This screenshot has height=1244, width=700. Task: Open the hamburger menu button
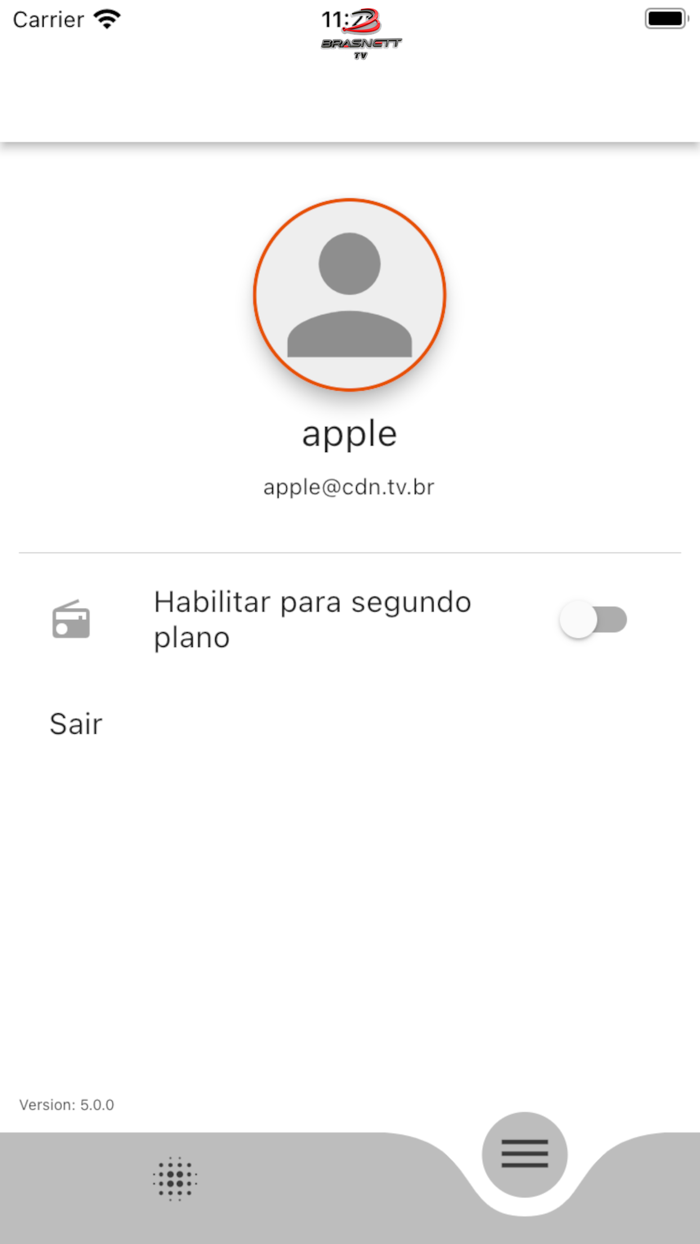click(x=524, y=1154)
